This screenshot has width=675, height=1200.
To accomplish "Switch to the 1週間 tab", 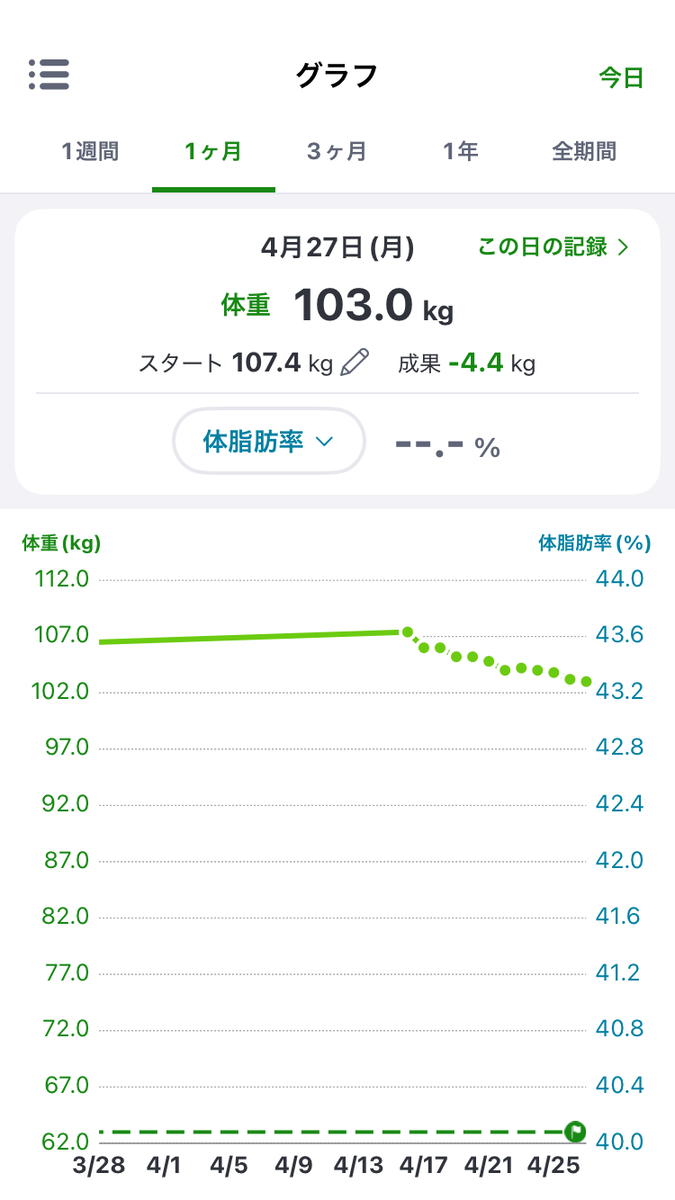I will [90, 152].
